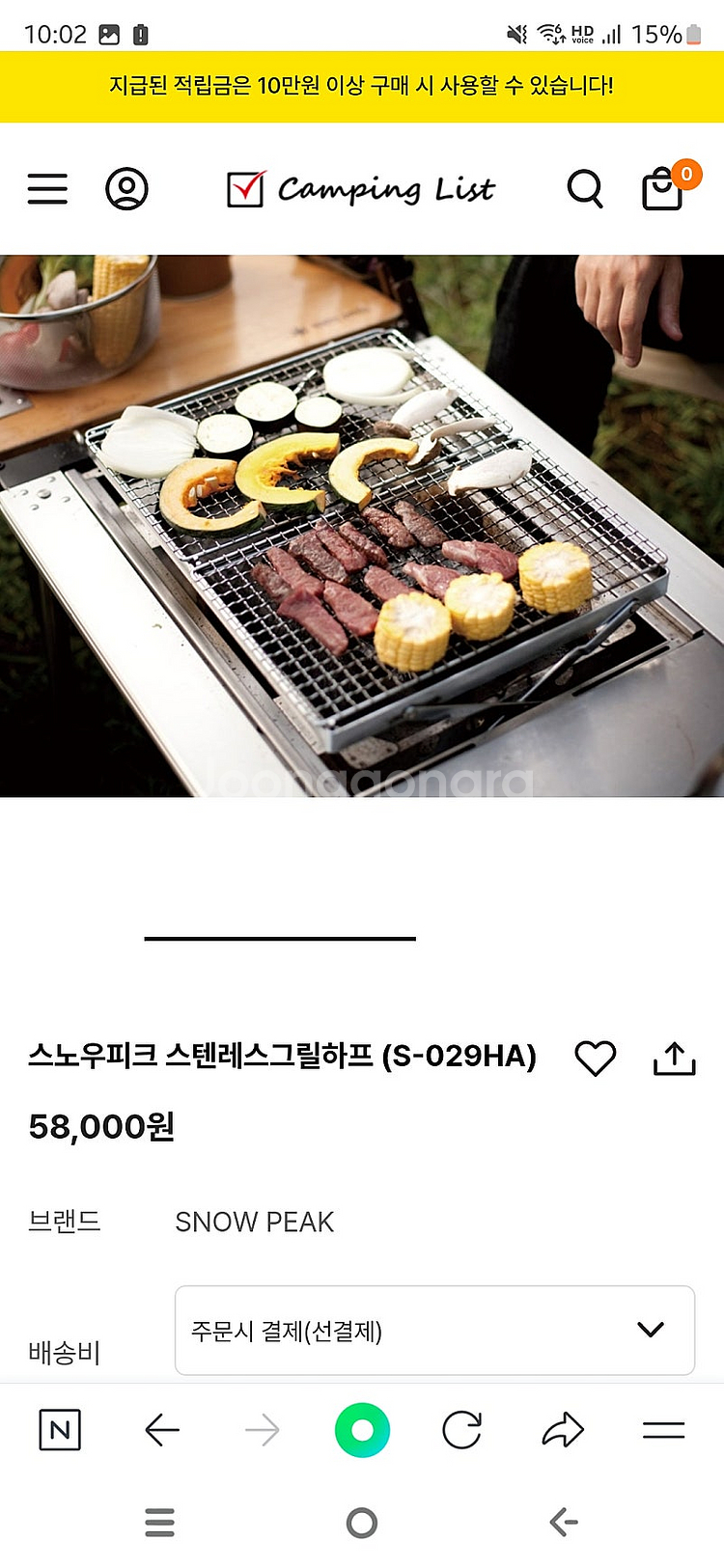Open the user account profile icon
The image size is (724, 1568).
click(x=126, y=189)
